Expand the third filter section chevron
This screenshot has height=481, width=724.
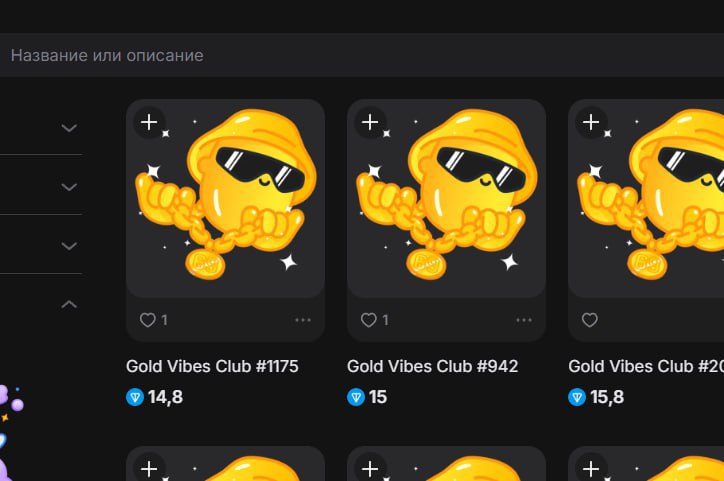coord(69,245)
